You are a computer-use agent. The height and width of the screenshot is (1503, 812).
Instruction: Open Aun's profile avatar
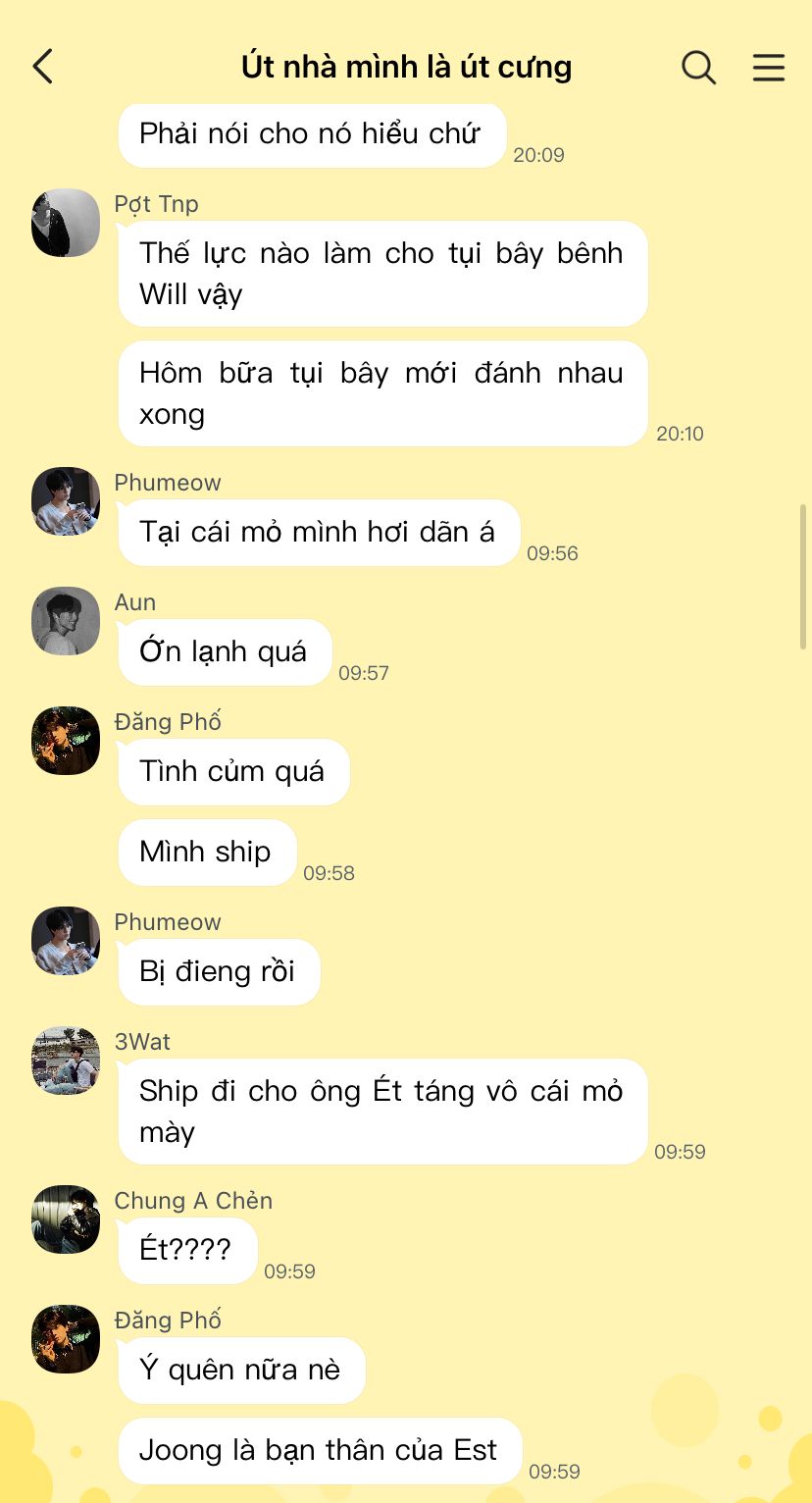66,621
